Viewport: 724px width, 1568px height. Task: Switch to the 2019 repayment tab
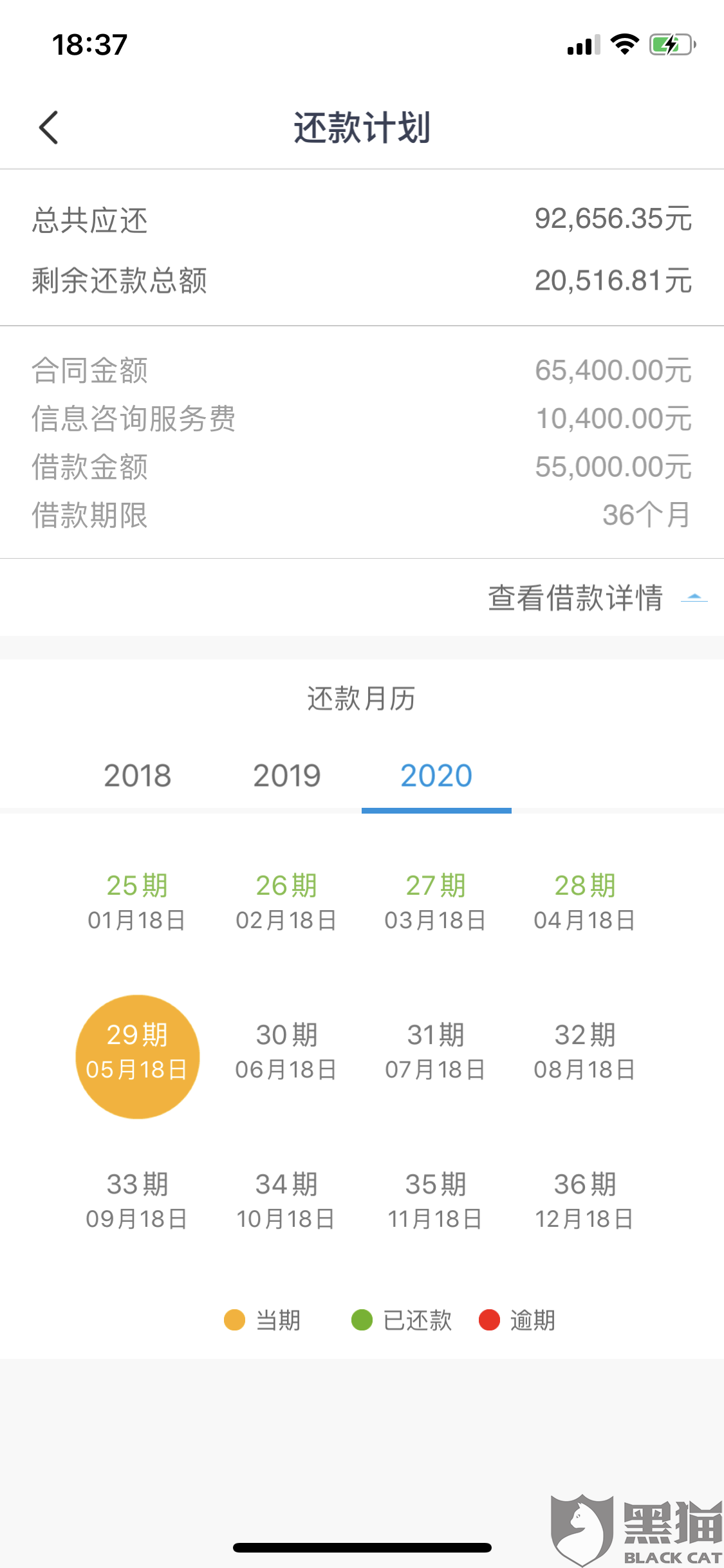pyautogui.click(x=287, y=776)
